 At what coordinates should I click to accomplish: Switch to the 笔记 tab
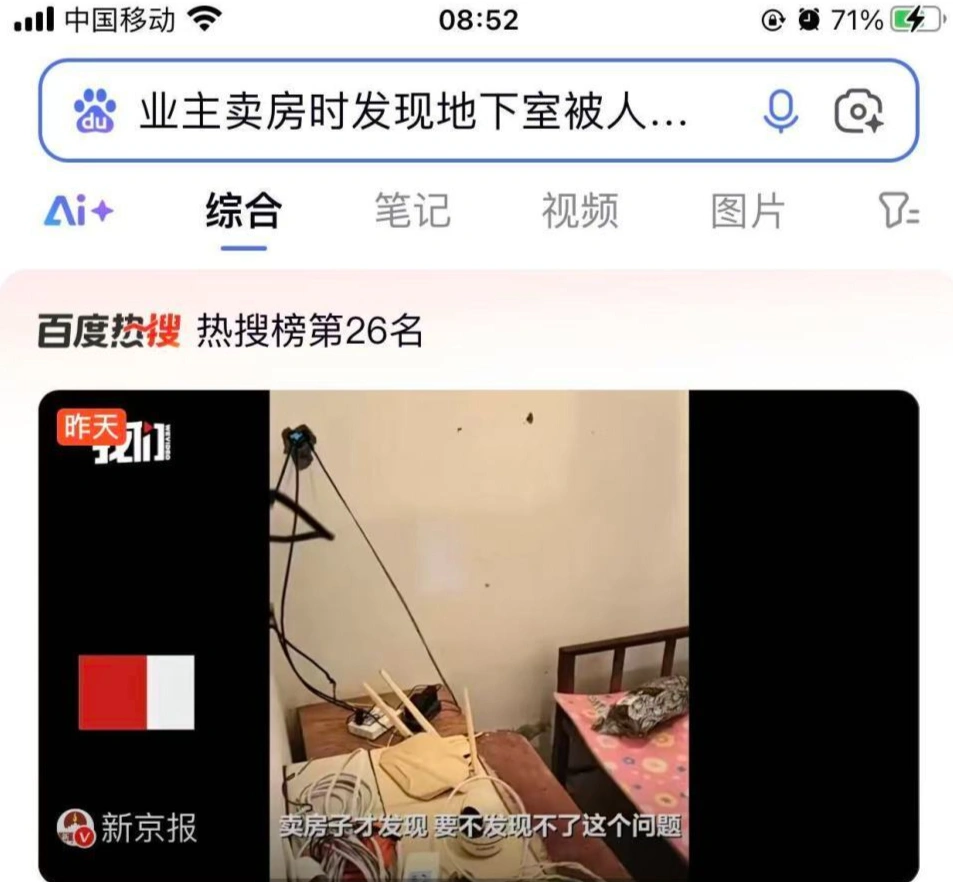(412, 212)
